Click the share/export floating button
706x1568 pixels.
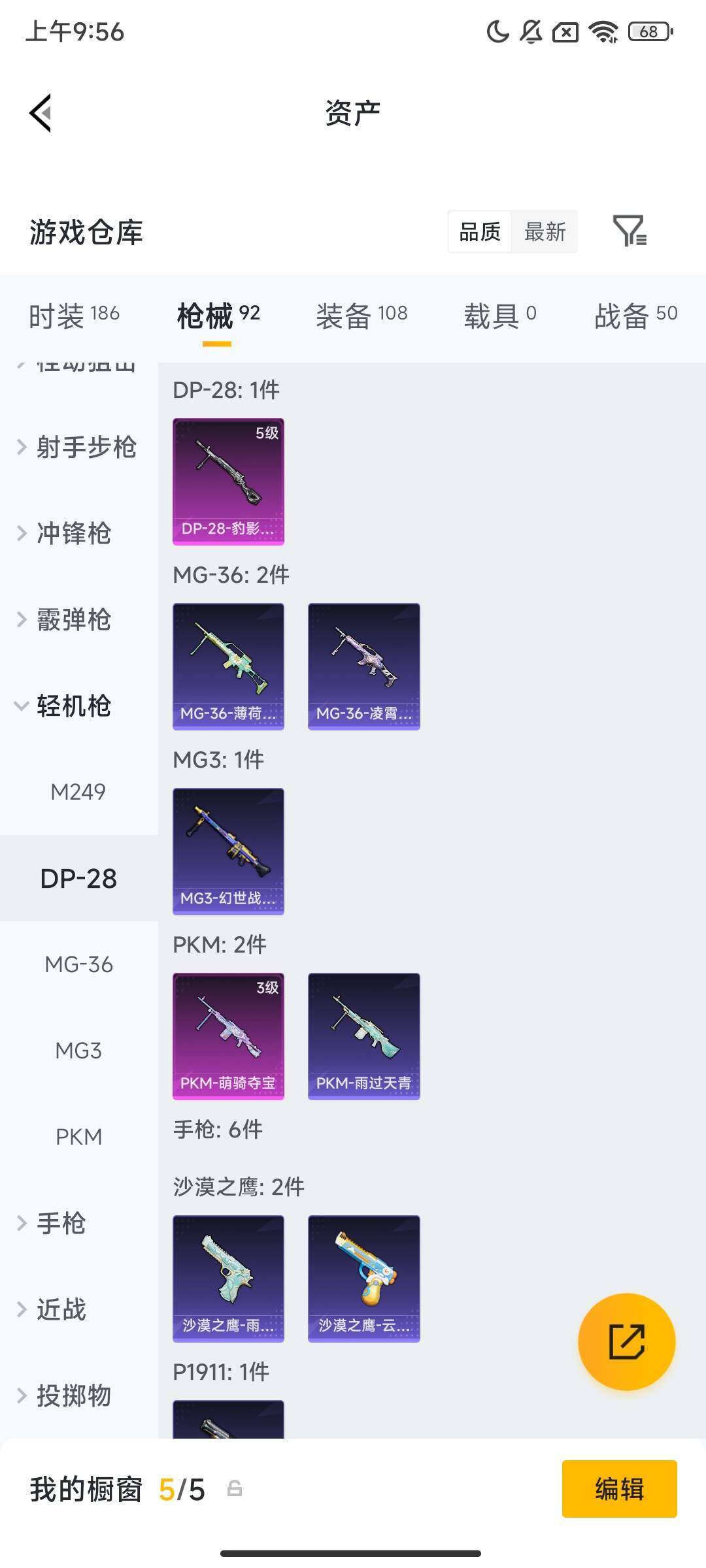627,1341
